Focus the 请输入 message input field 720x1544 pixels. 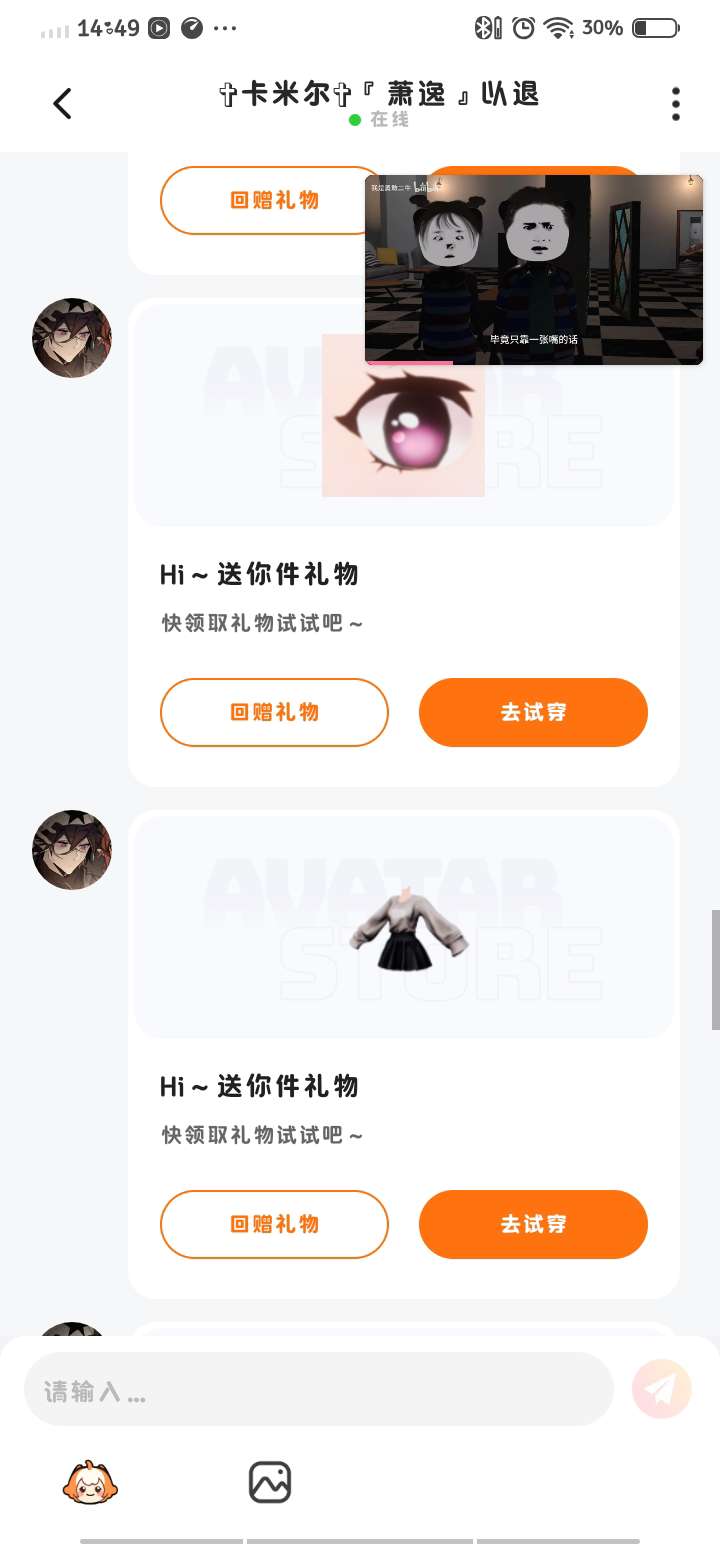click(x=318, y=1390)
